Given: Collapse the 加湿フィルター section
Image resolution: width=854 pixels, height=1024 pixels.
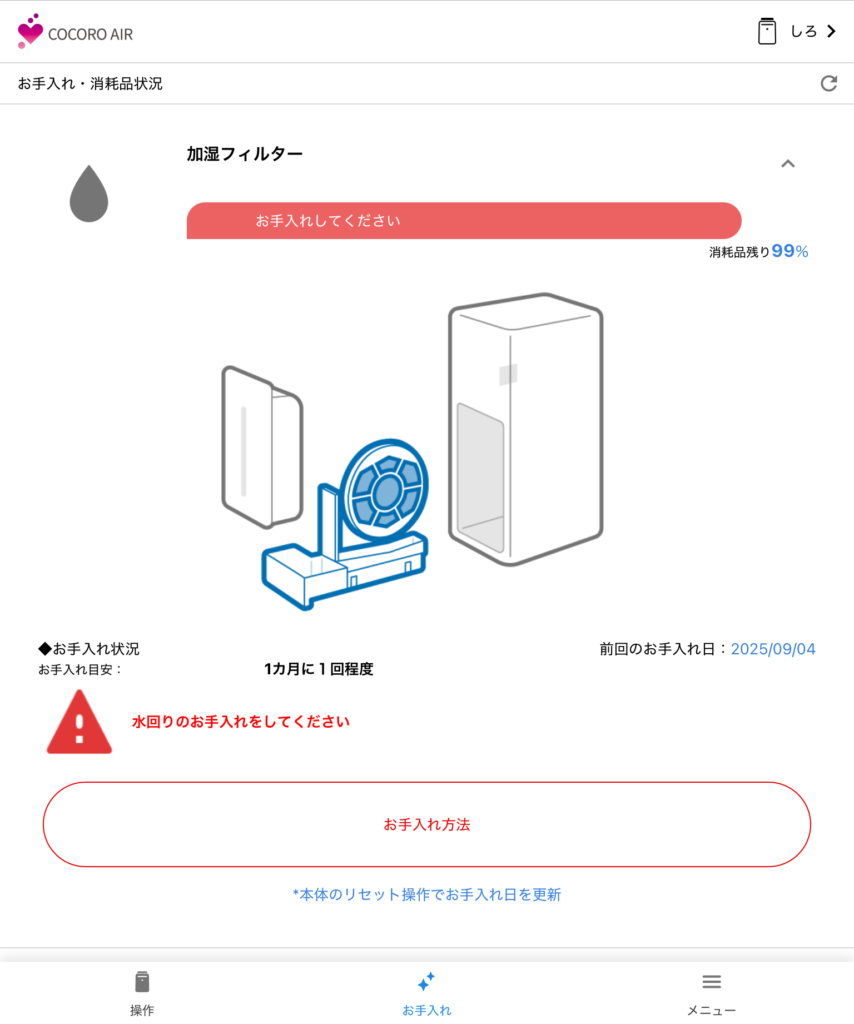Looking at the screenshot, I should click(787, 164).
